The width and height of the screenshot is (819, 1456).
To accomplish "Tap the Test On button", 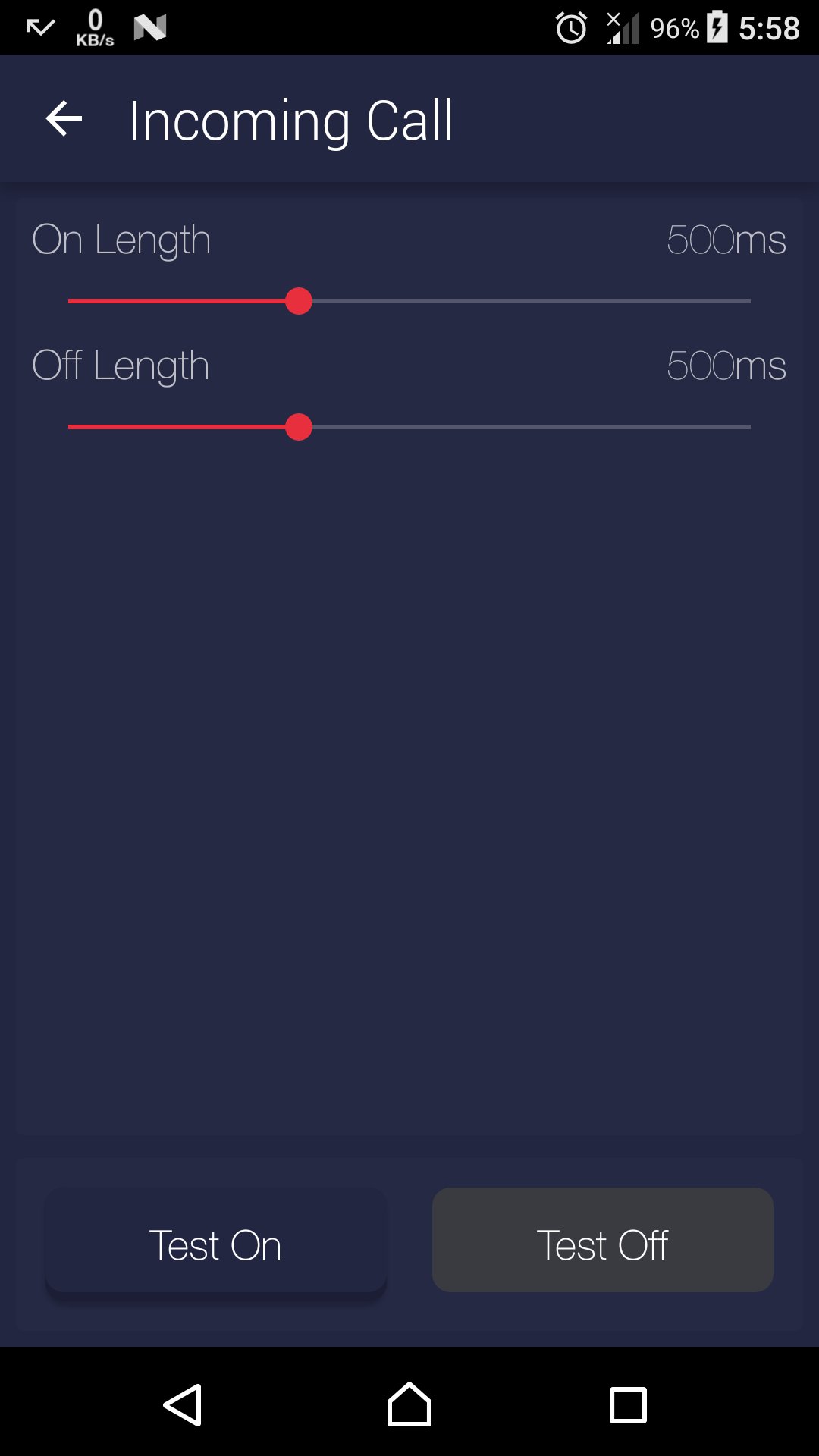I will [x=216, y=1244].
